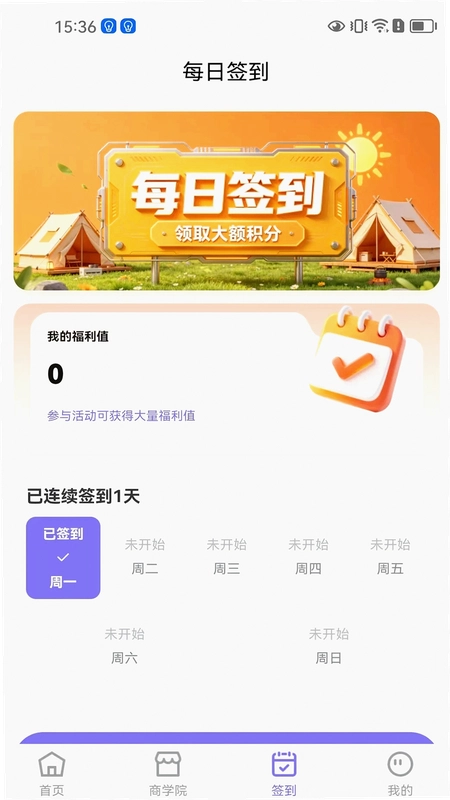Tap the 参与活动可获得大量福利值 link

121,415
